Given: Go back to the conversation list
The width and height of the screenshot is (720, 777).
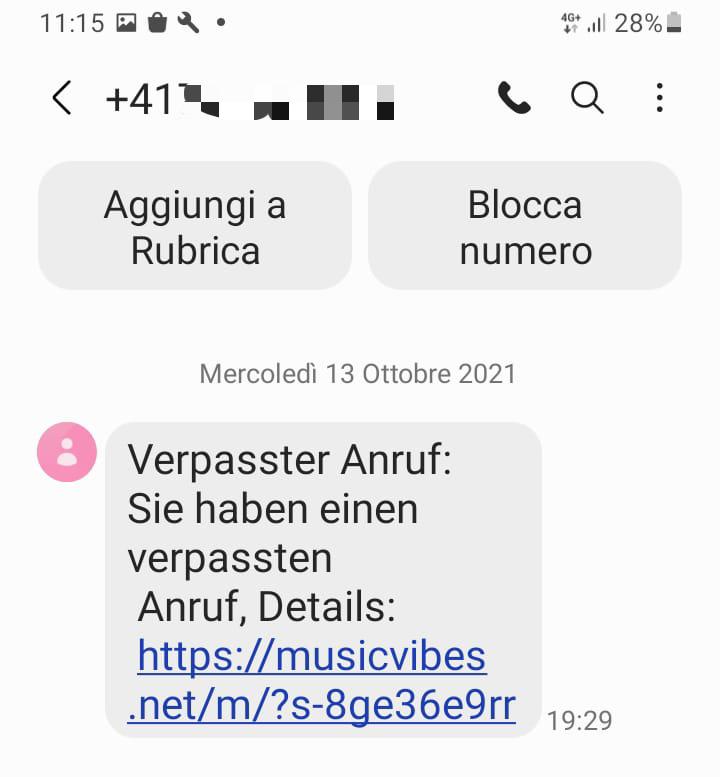Looking at the screenshot, I should pyautogui.click(x=62, y=98).
